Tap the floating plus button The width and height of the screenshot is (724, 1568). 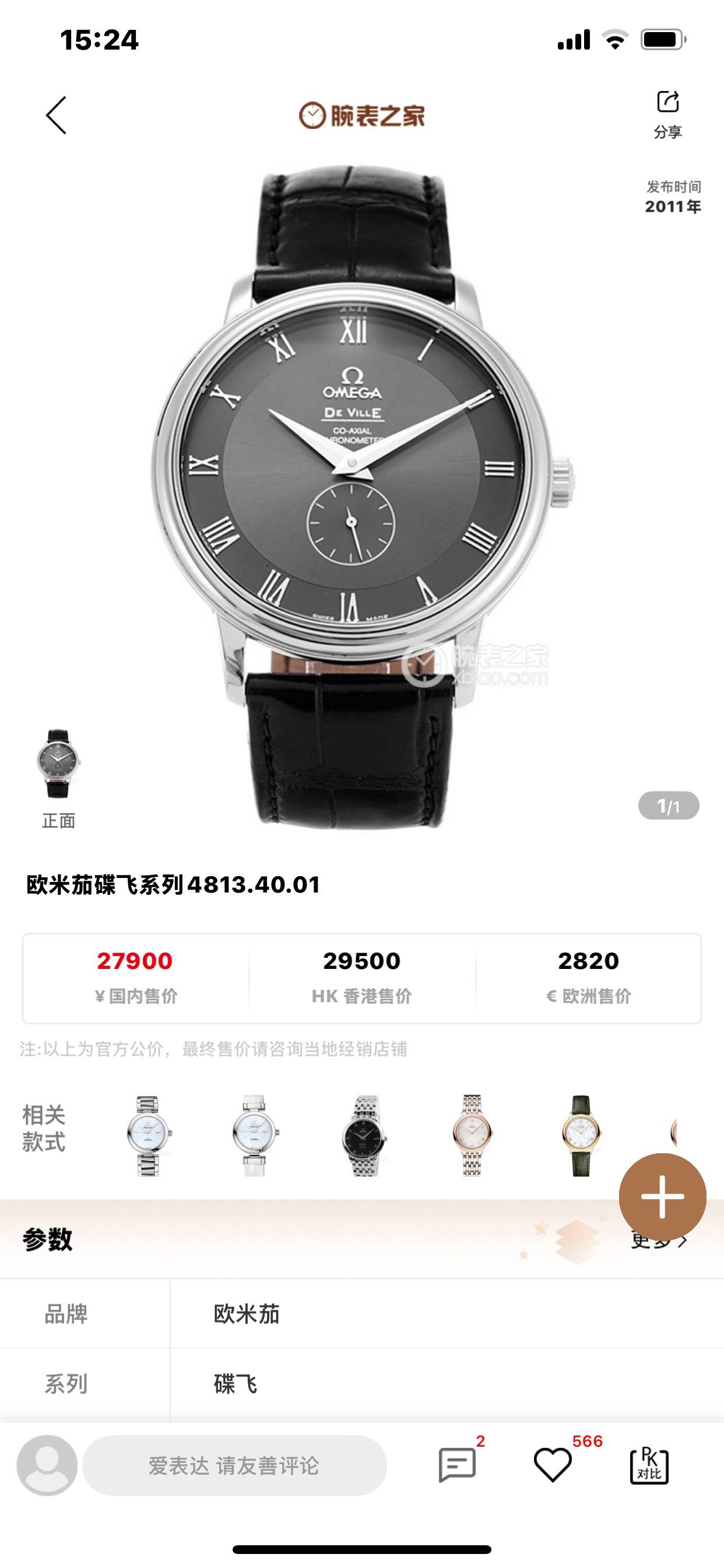click(662, 1196)
